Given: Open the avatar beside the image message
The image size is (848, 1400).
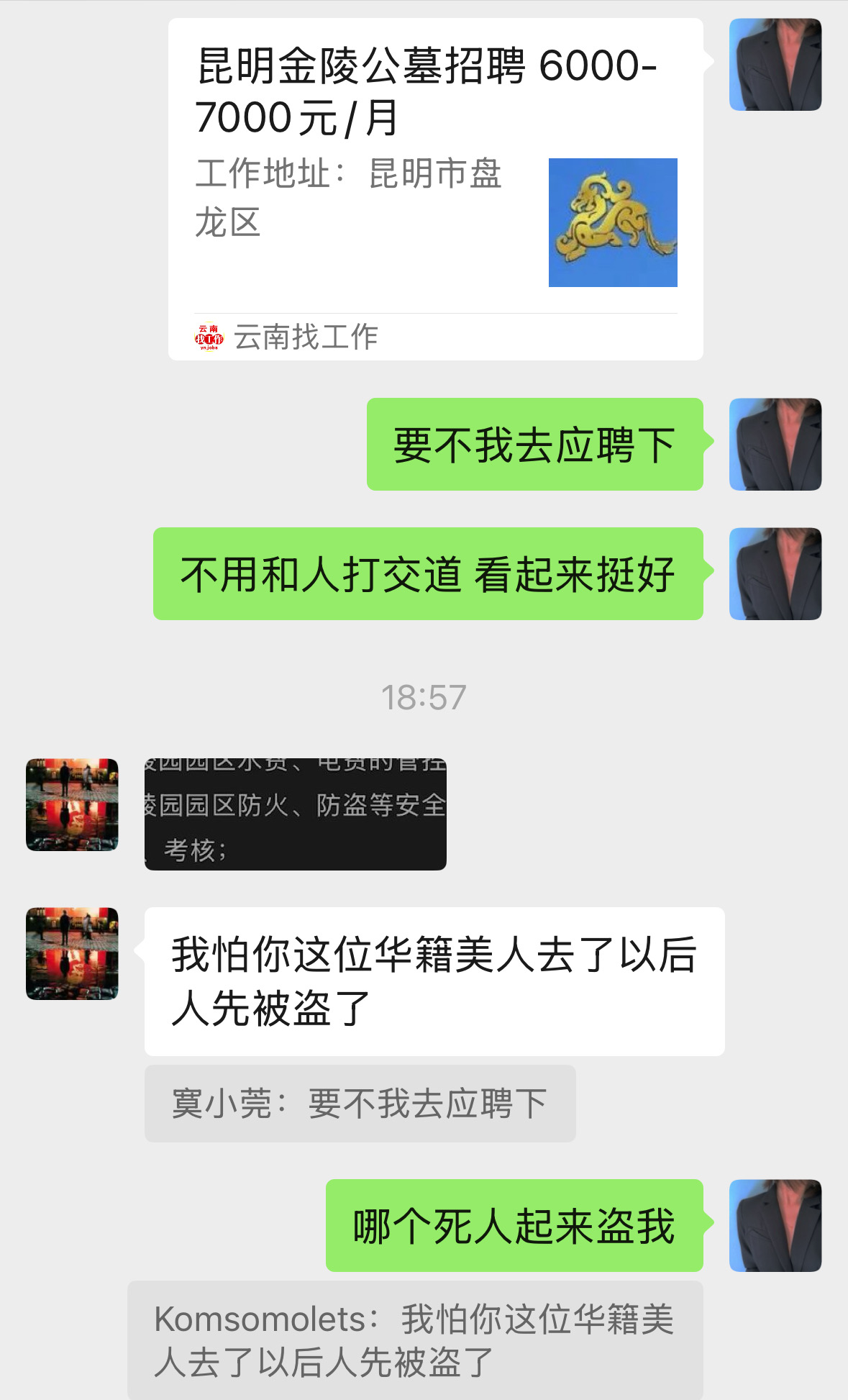Looking at the screenshot, I should (x=72, y=804).
